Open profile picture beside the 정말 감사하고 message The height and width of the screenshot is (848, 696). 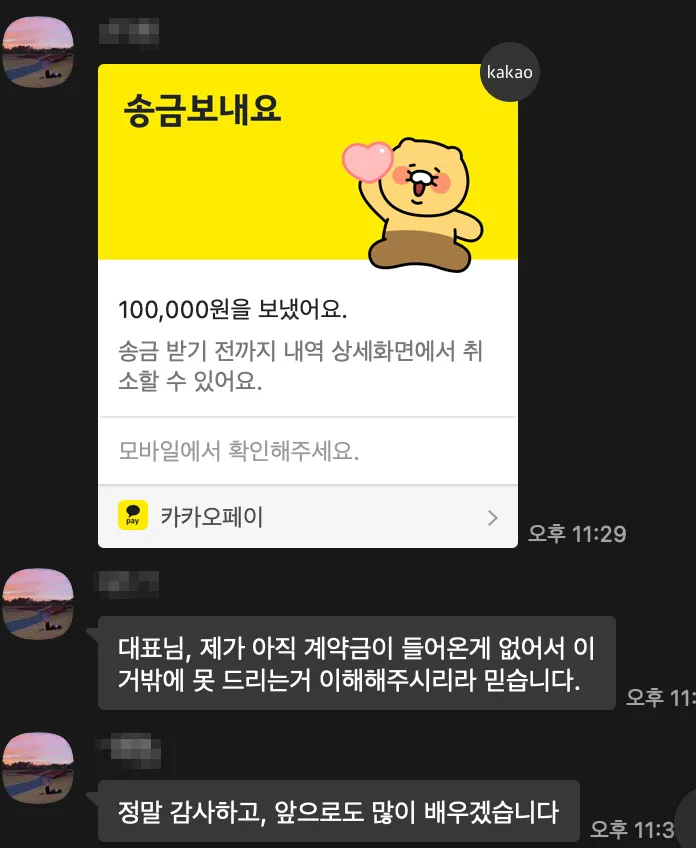pyautogui.click(x=38, y=768)
